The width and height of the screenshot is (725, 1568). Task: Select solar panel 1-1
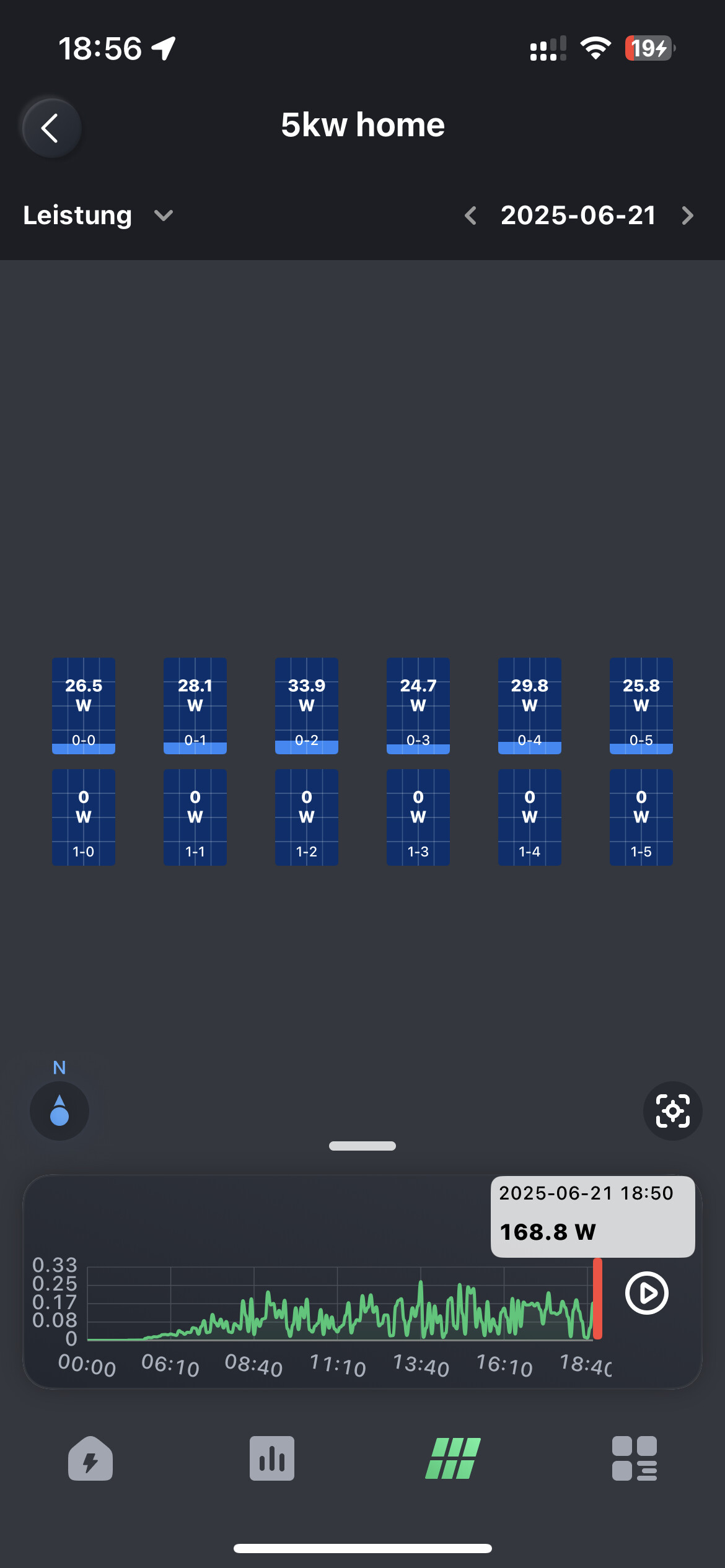[195, 817]
